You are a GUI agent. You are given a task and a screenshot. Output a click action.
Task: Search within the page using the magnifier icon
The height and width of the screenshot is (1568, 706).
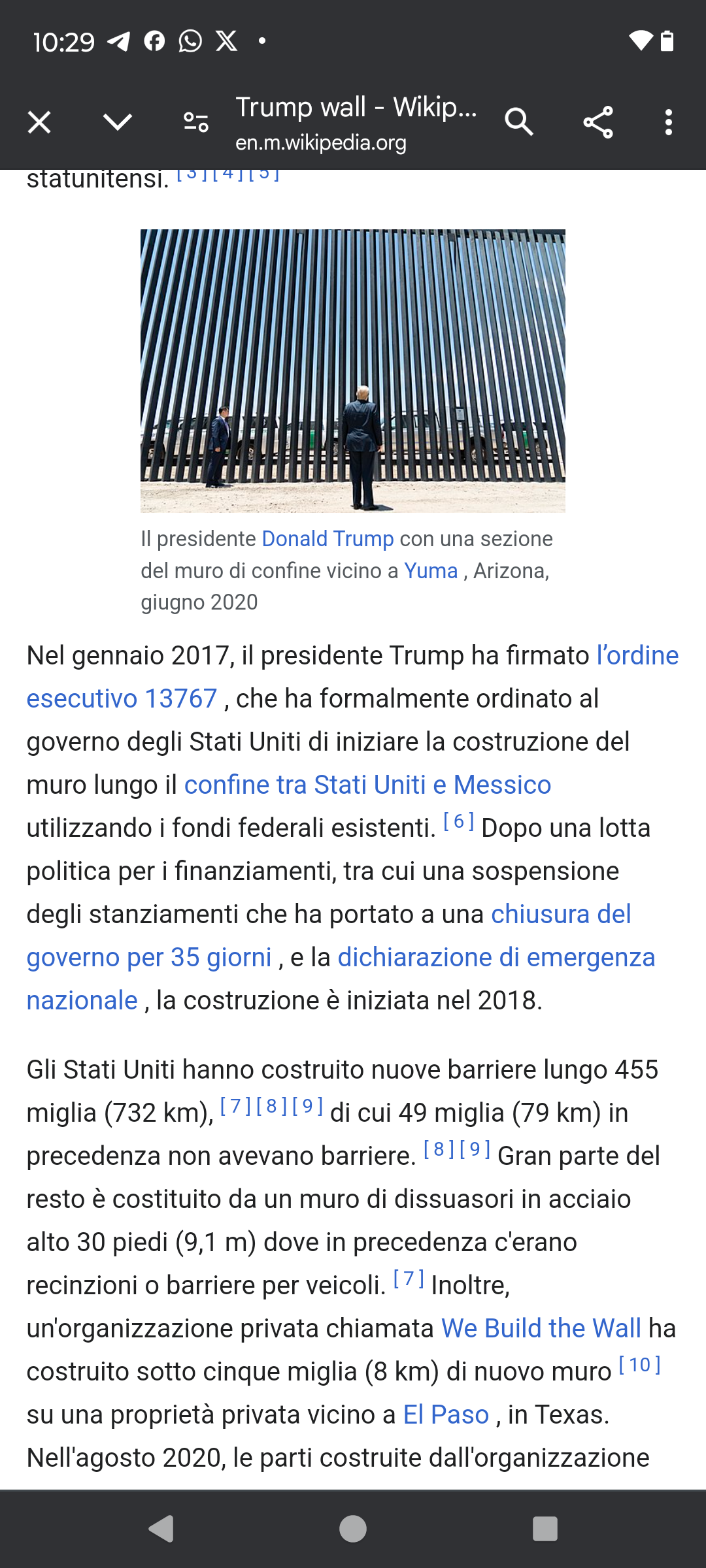click(x=519, y=122)
